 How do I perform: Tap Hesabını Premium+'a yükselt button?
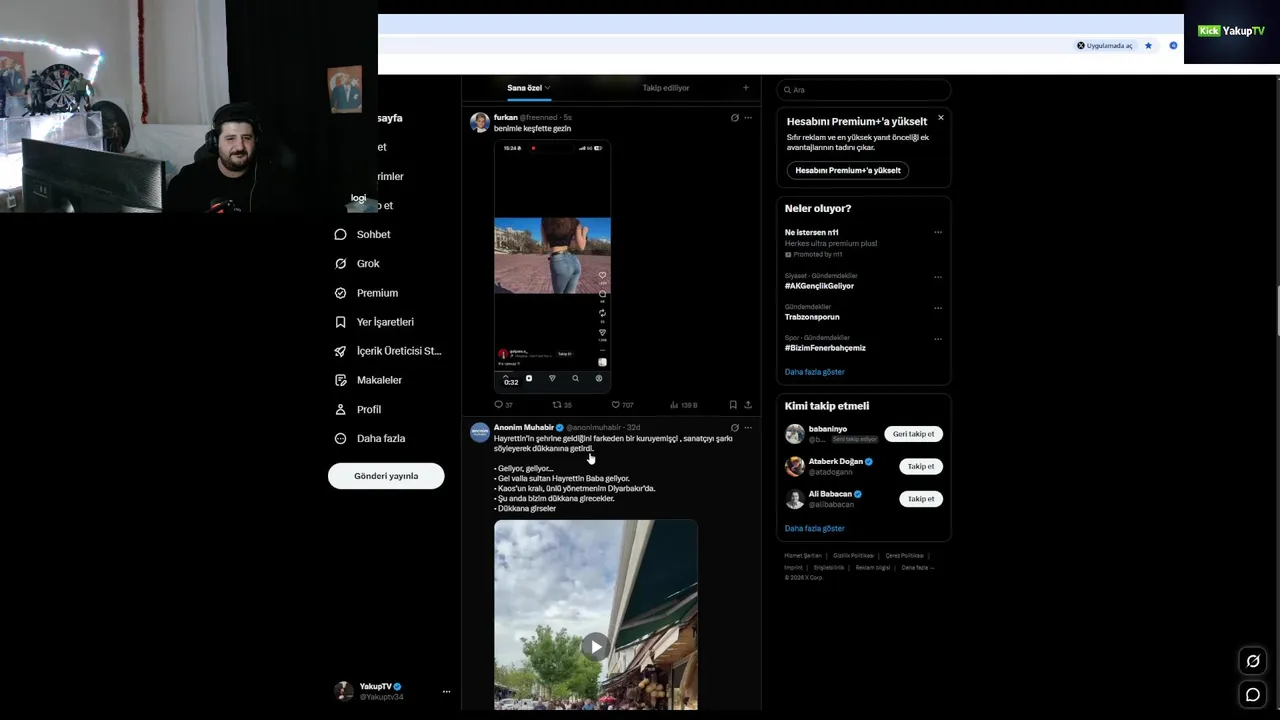(848, 170)
